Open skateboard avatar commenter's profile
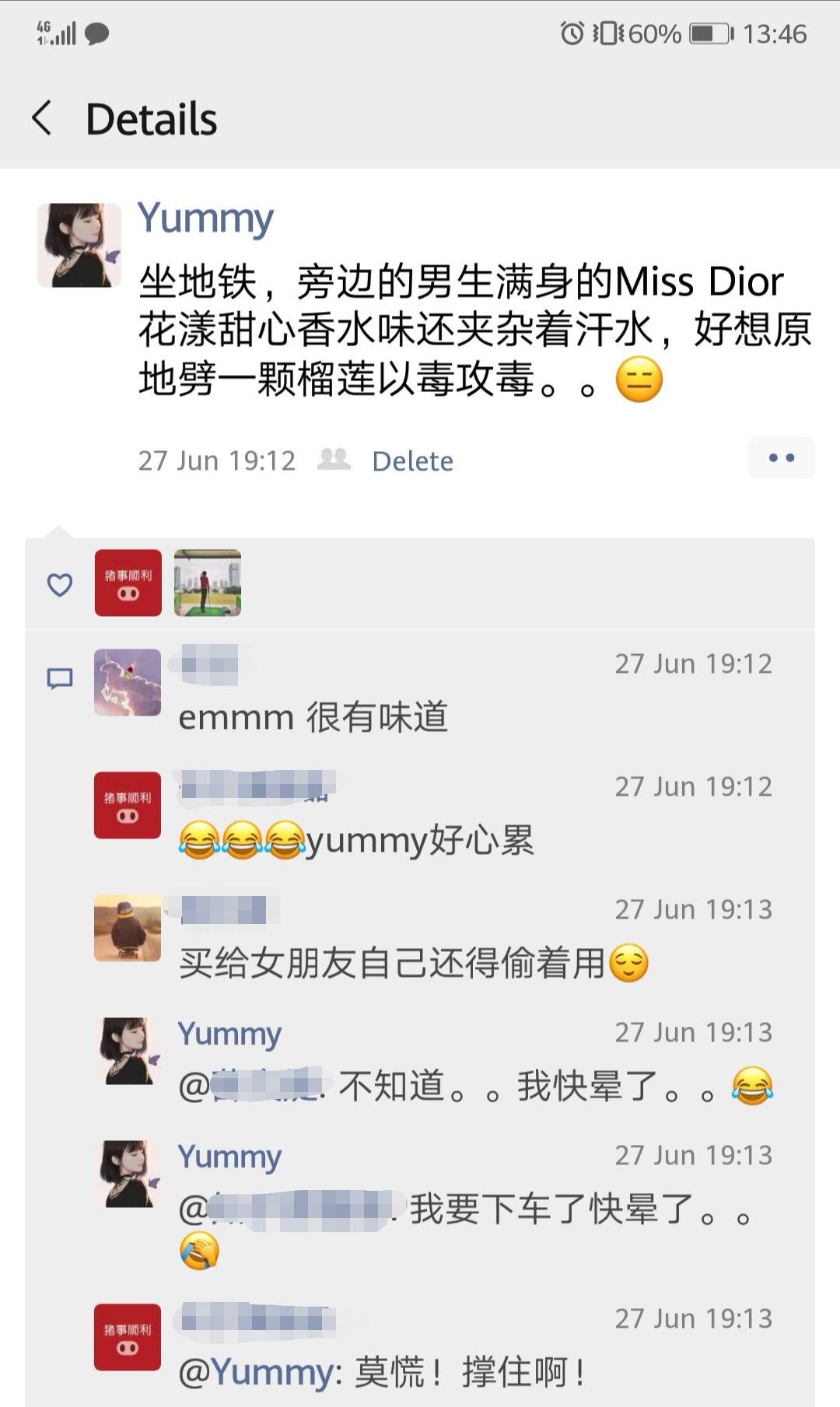 128,929
